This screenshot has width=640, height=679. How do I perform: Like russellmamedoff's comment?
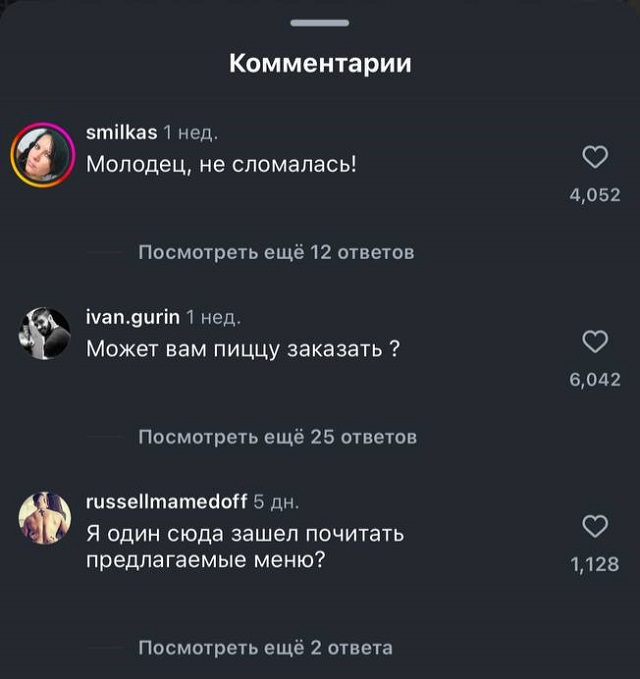pyautogui.click(x=595, y=526)
